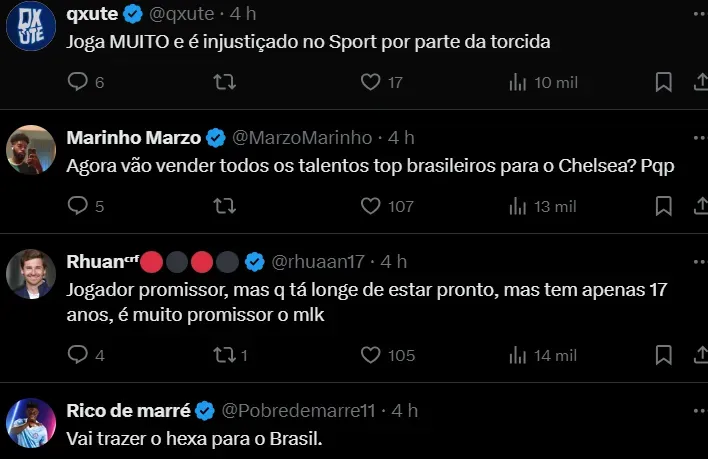Like Marinho Marzo's tweet
The height and width of the screenshot is (459, 708).
coord(371,206)
